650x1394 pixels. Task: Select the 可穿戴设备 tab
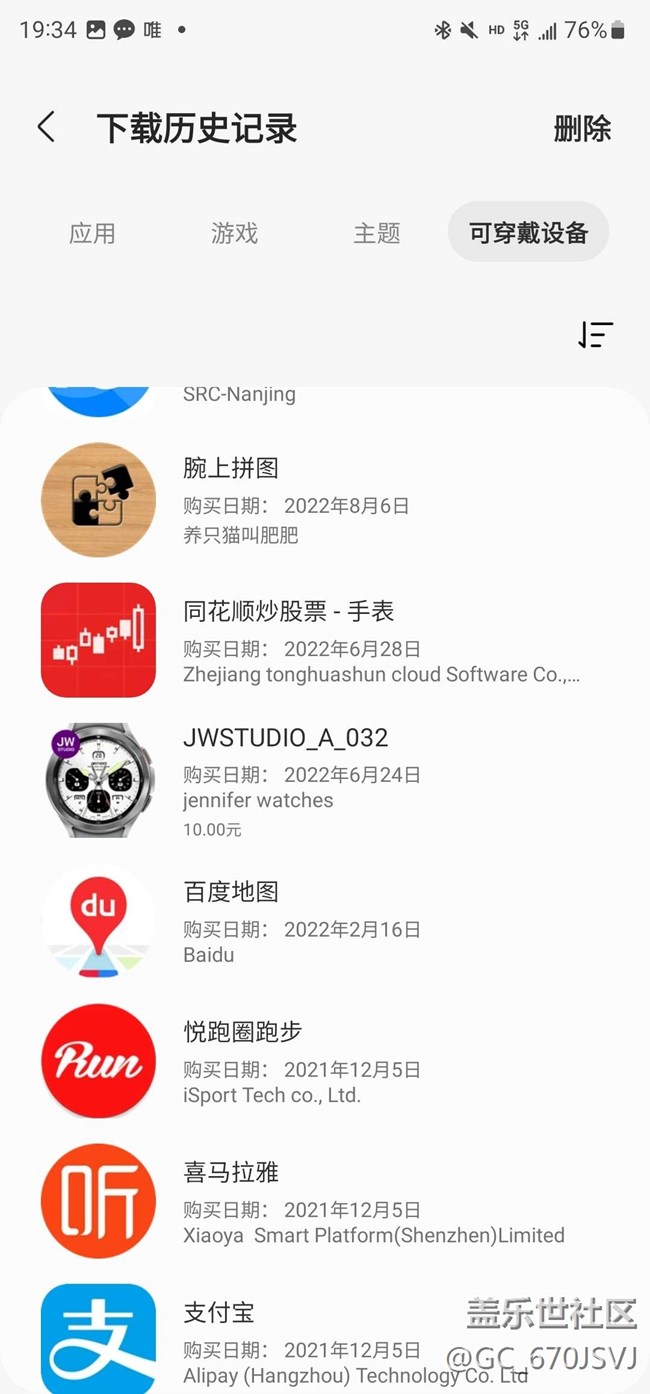pos(528,233)
